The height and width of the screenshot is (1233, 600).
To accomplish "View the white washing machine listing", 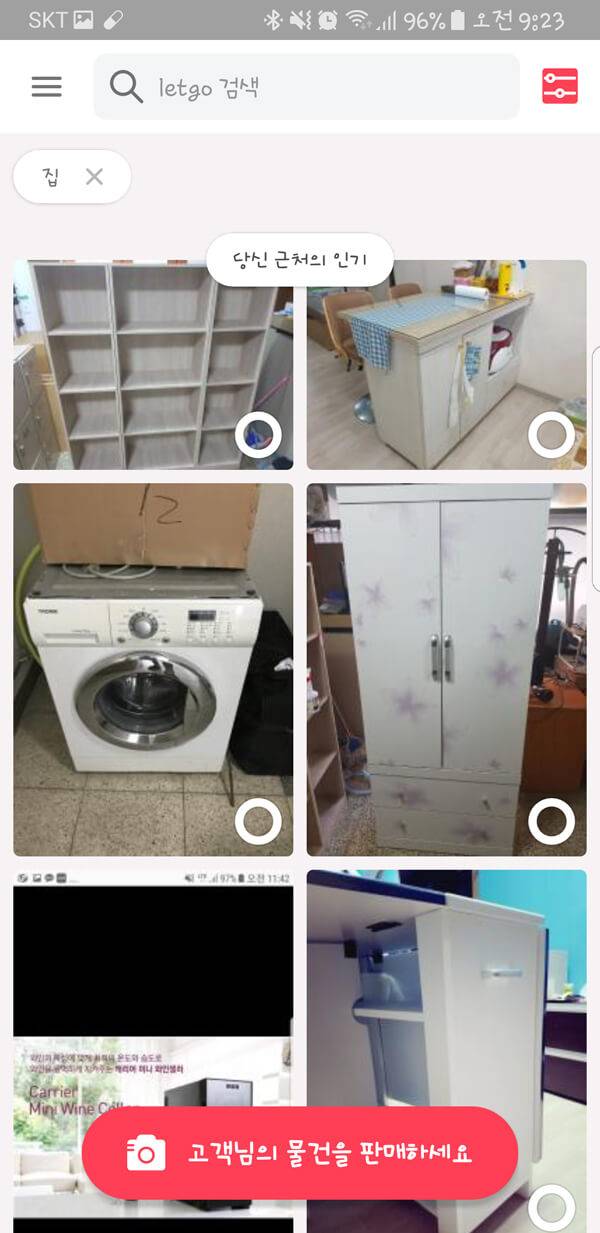I will coord(153,670).
